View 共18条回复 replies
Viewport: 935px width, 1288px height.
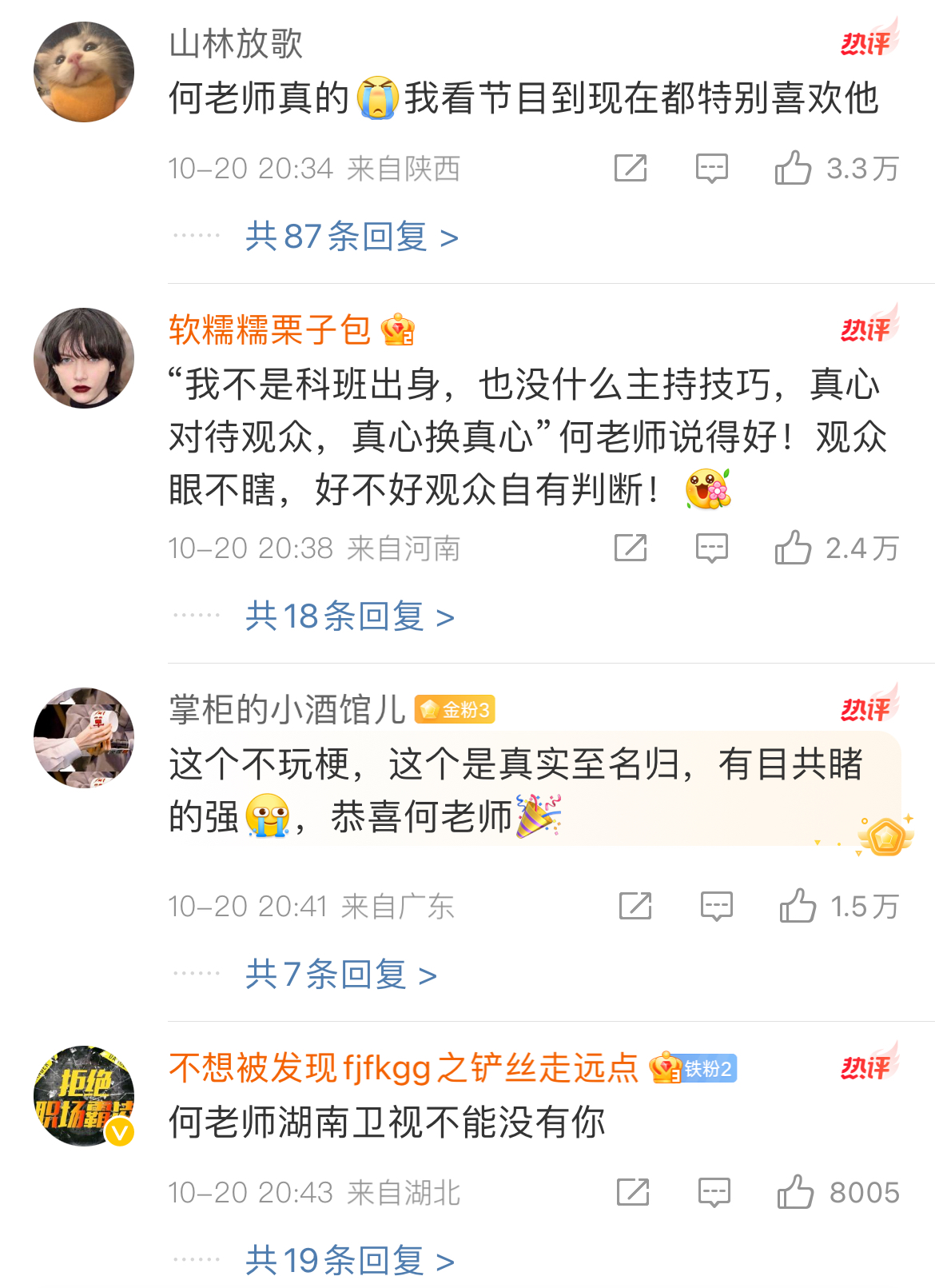click(349, 616)
